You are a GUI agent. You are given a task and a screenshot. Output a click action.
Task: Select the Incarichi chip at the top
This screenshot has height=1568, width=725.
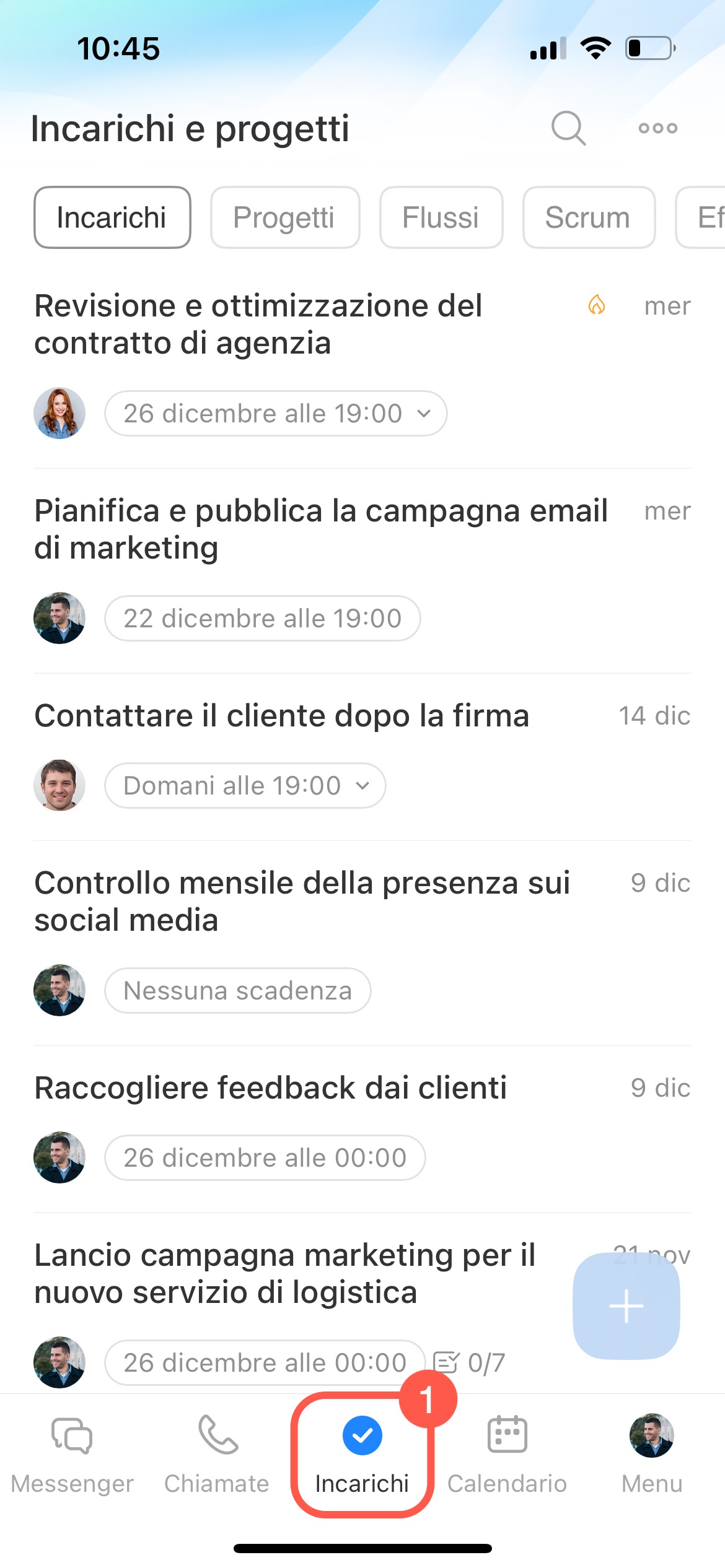(112, 217)
